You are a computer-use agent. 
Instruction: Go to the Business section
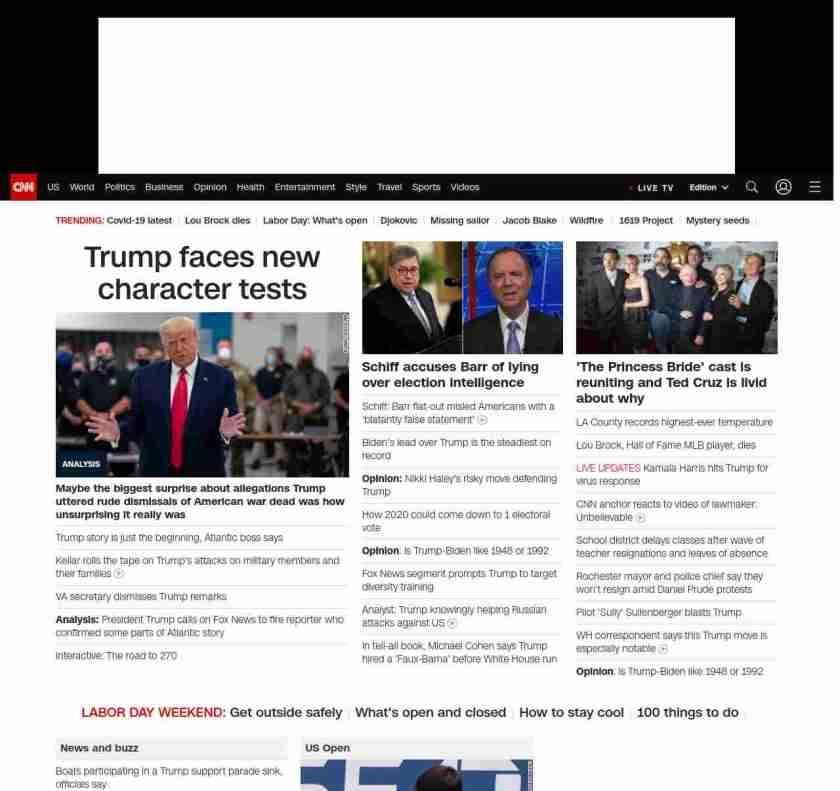[164, 187]
